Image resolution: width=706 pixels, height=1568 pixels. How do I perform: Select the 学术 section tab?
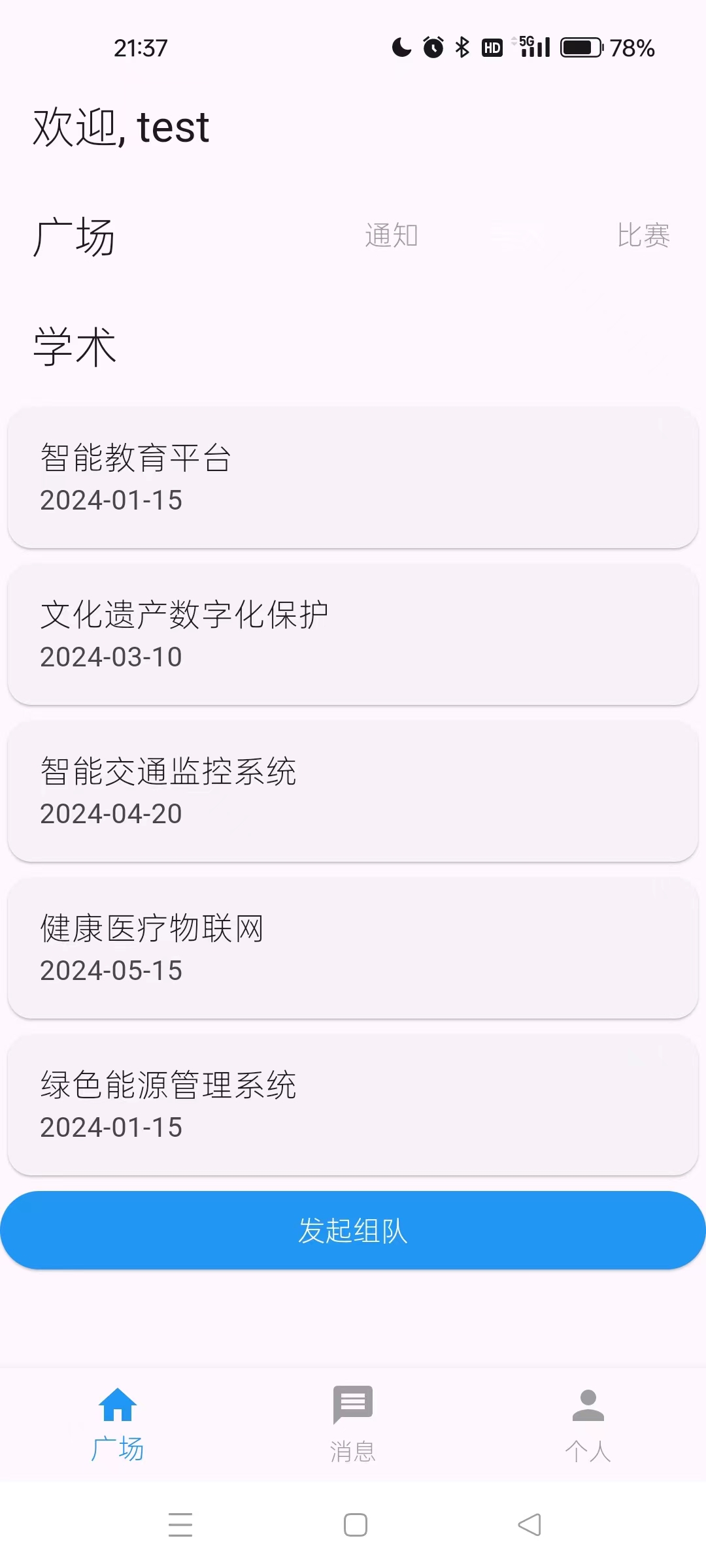point(75,347)
